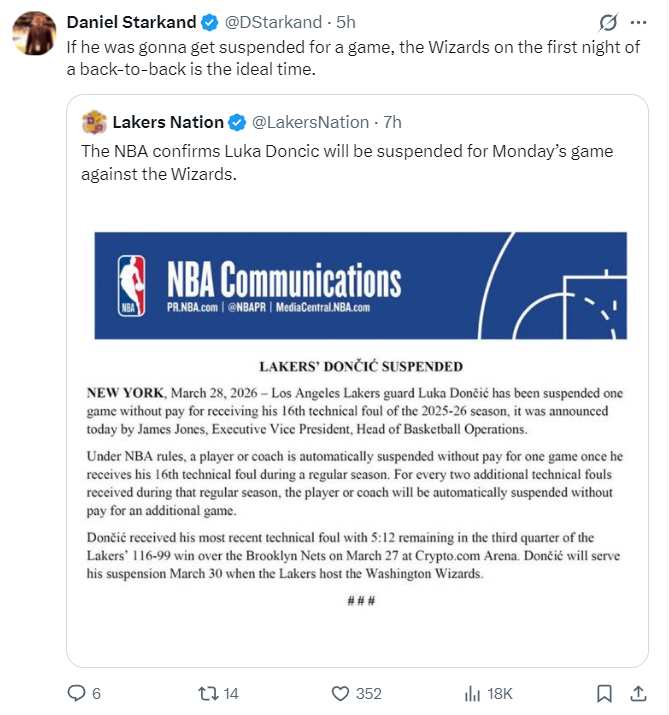The width and height of the screenshot is (669, 715).
Task: Share the post via share icon
Action: 637,693
